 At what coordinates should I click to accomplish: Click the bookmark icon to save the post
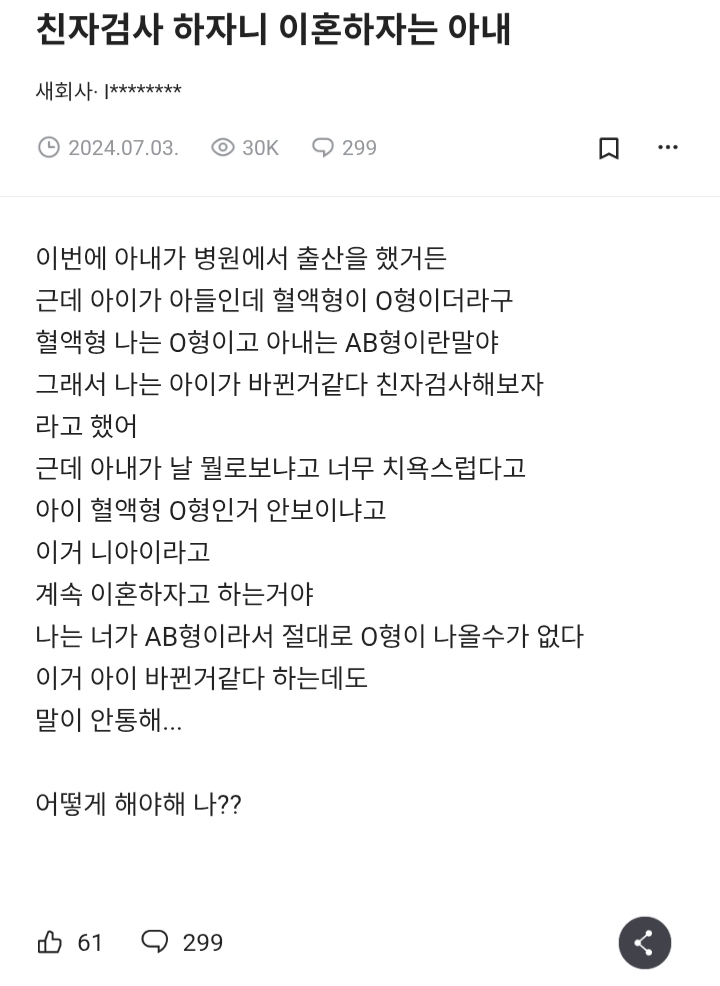coord(611,147)
